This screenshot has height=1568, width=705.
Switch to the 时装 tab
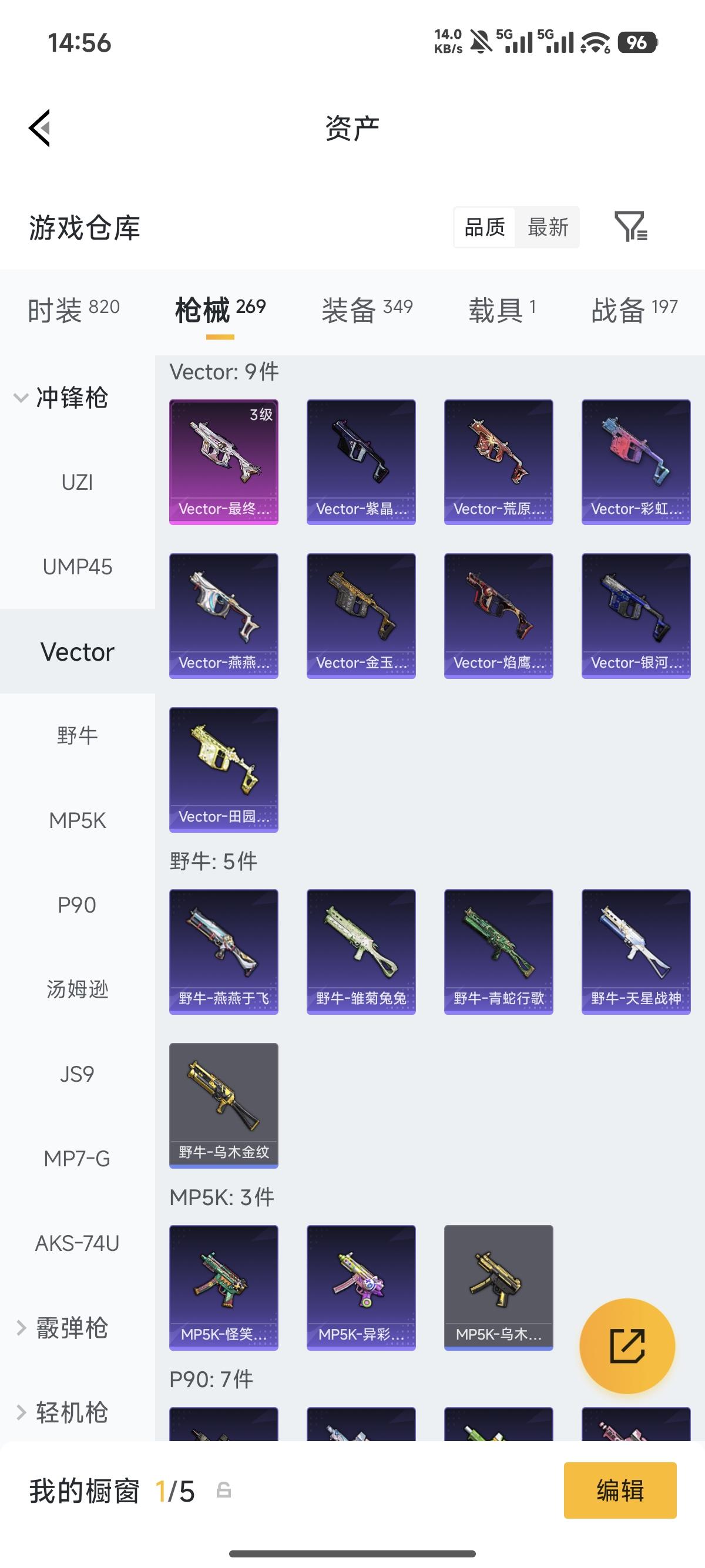[73, 309]
